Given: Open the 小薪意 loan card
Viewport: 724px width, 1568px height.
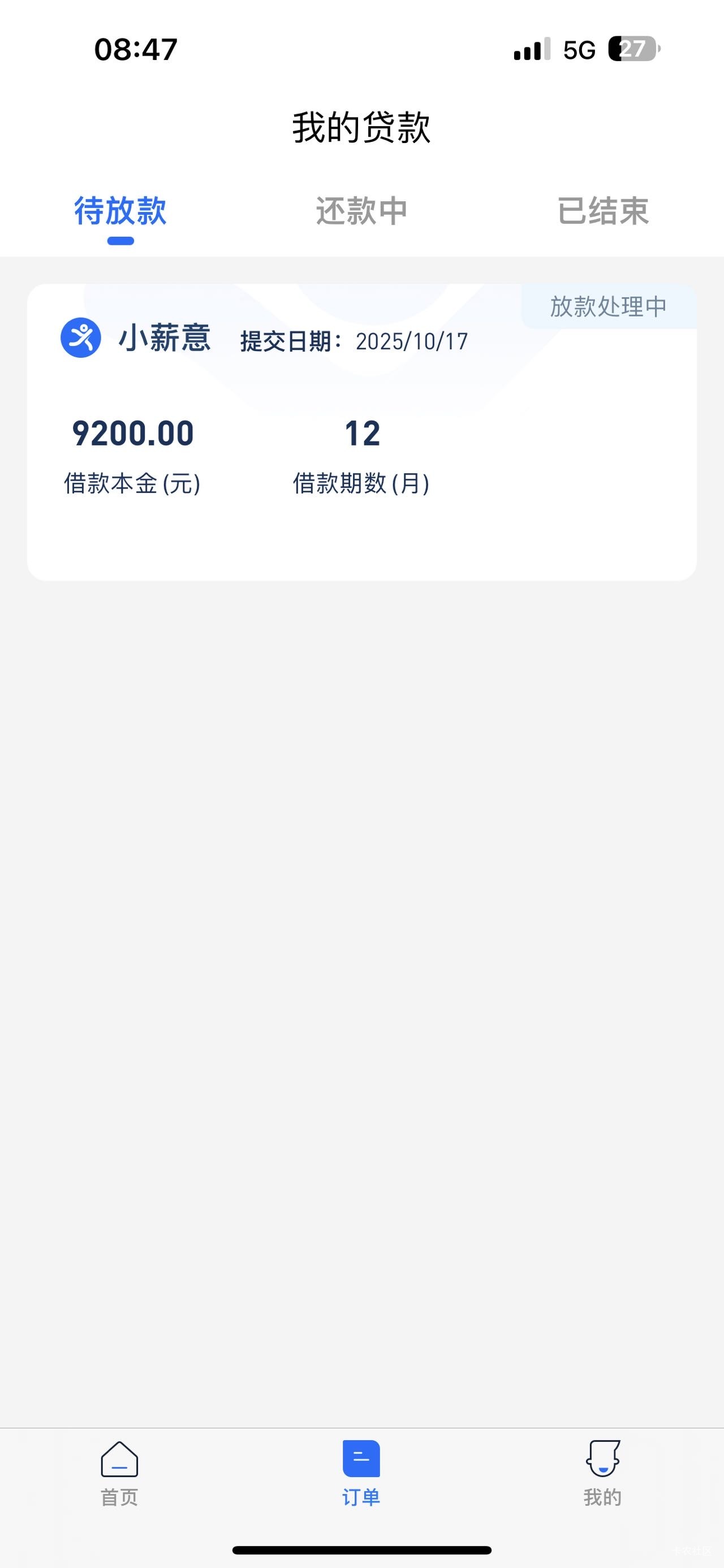Looking at the screenshot, I should (x=361, y=431).
